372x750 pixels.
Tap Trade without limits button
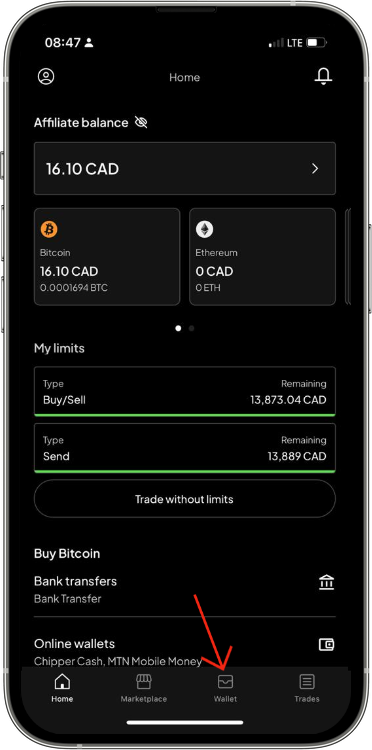pyautogui.click(x=185, y=499)
